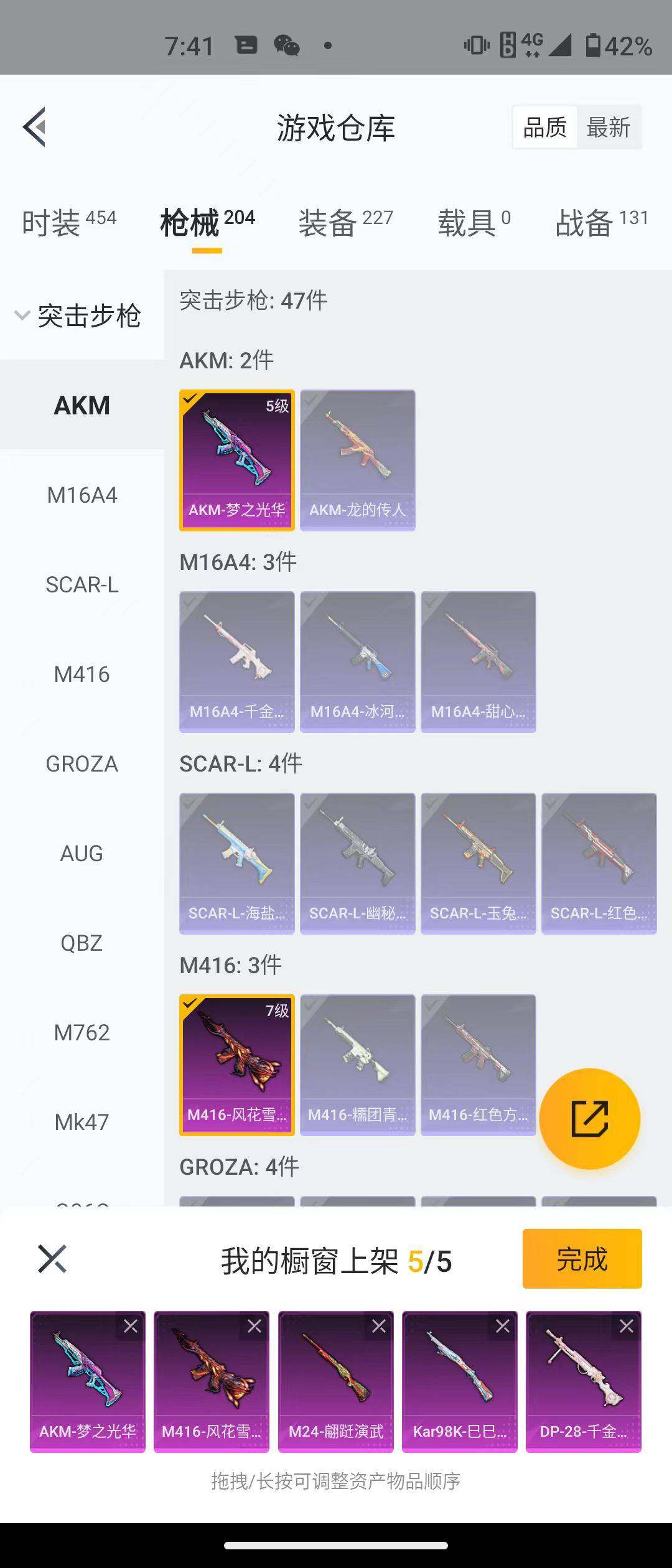Screen dimensions: 672x1568
Task: Switch to the 时装 tab
Action: [68, 222]
